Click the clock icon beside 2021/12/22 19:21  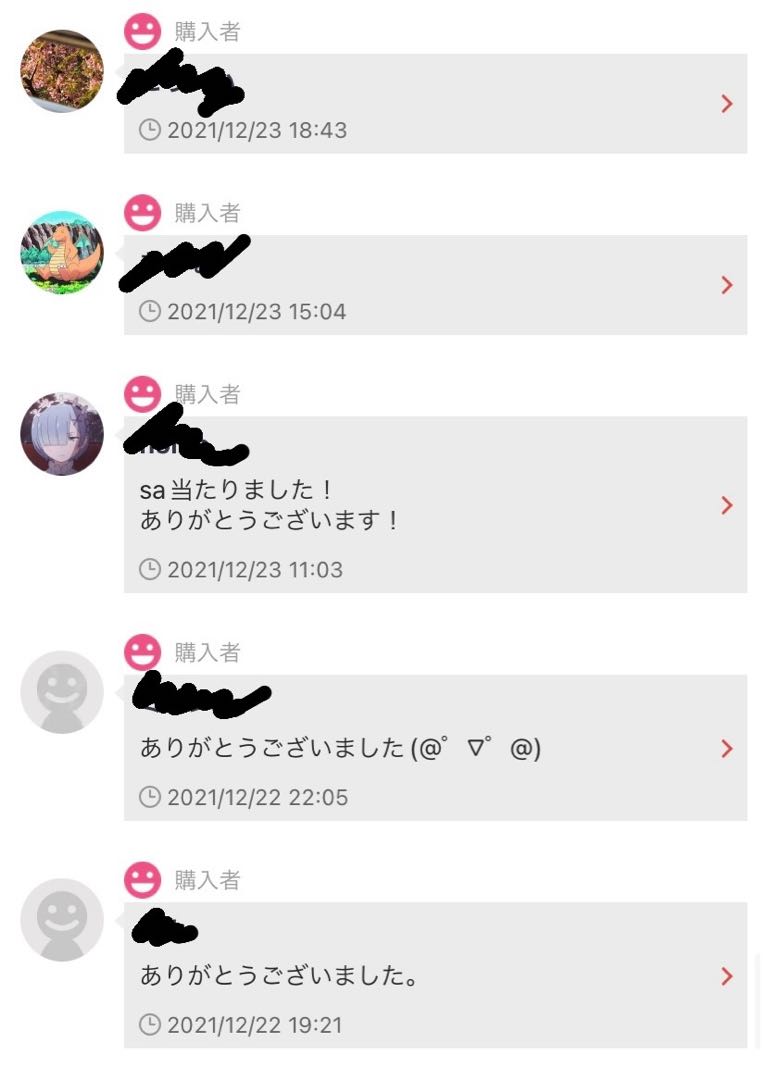(150, 1024)
